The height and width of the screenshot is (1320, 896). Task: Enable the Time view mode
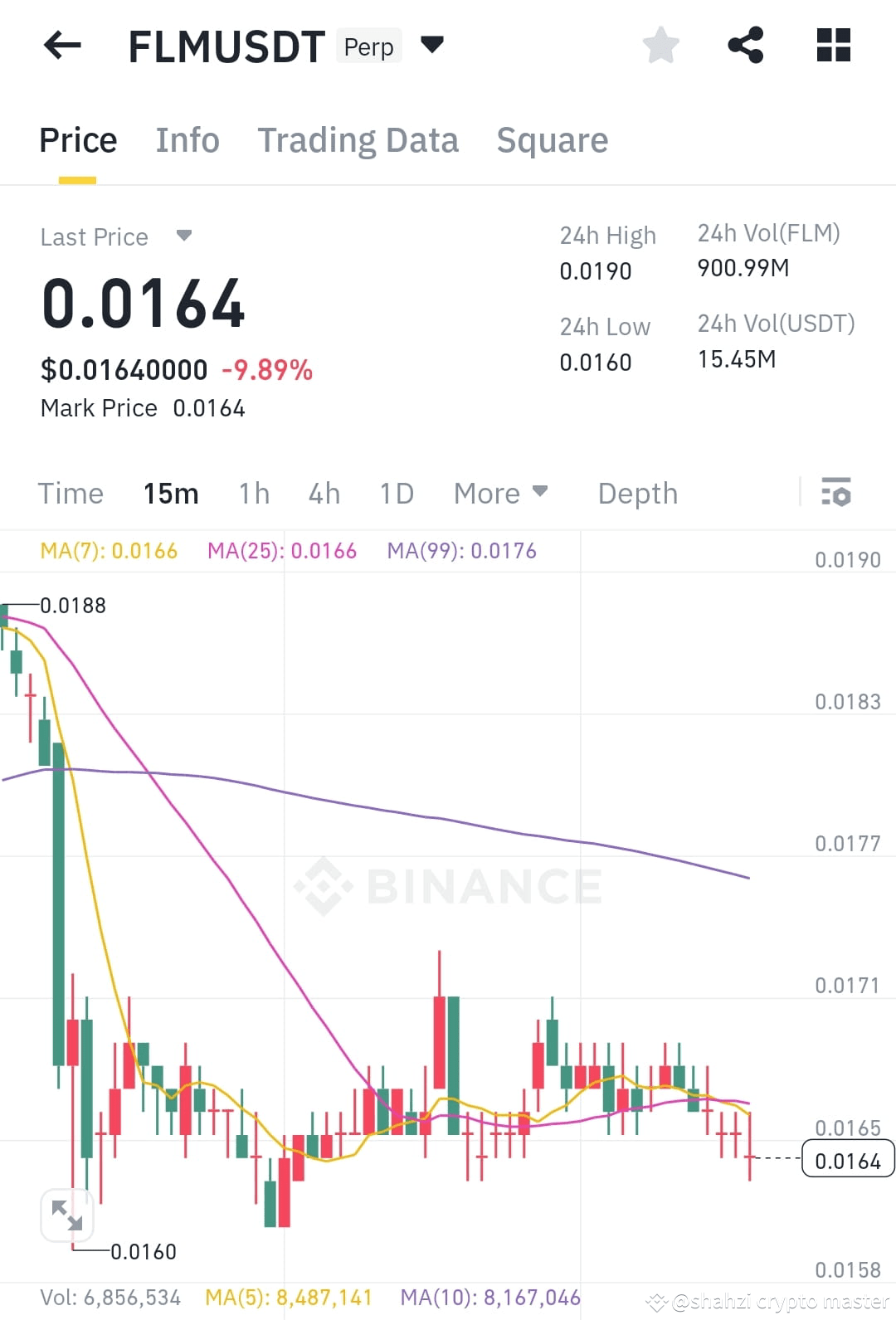[x=71, y=493]
